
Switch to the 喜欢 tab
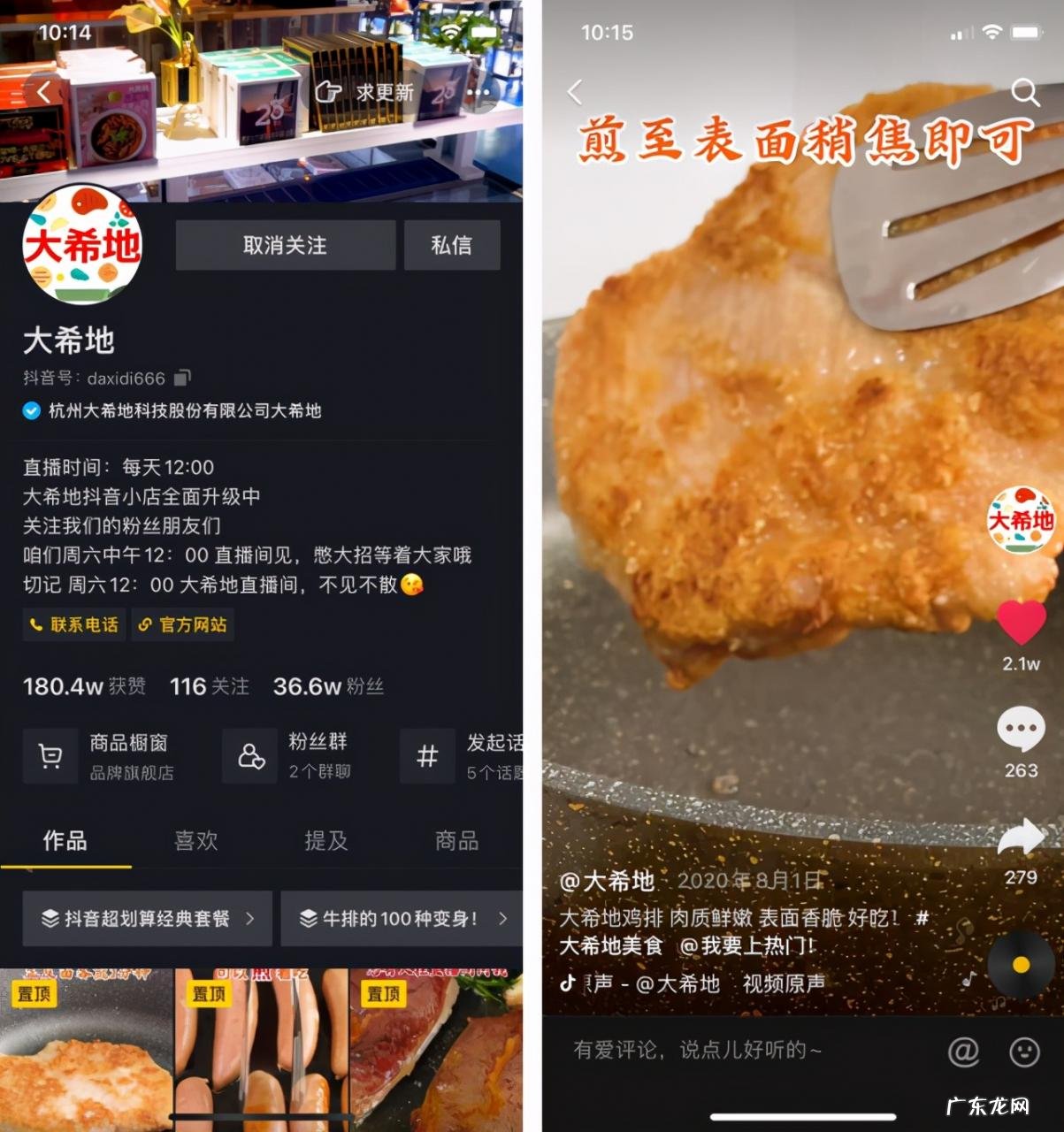pos(196,842)
